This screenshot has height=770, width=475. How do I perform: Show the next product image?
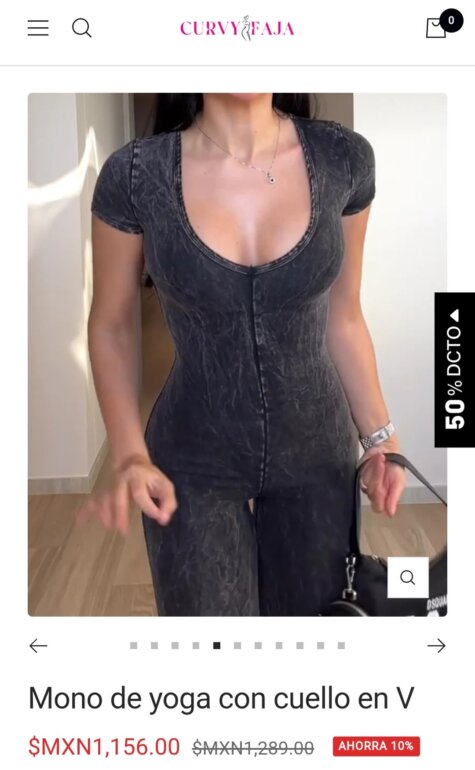coord(436,646)
